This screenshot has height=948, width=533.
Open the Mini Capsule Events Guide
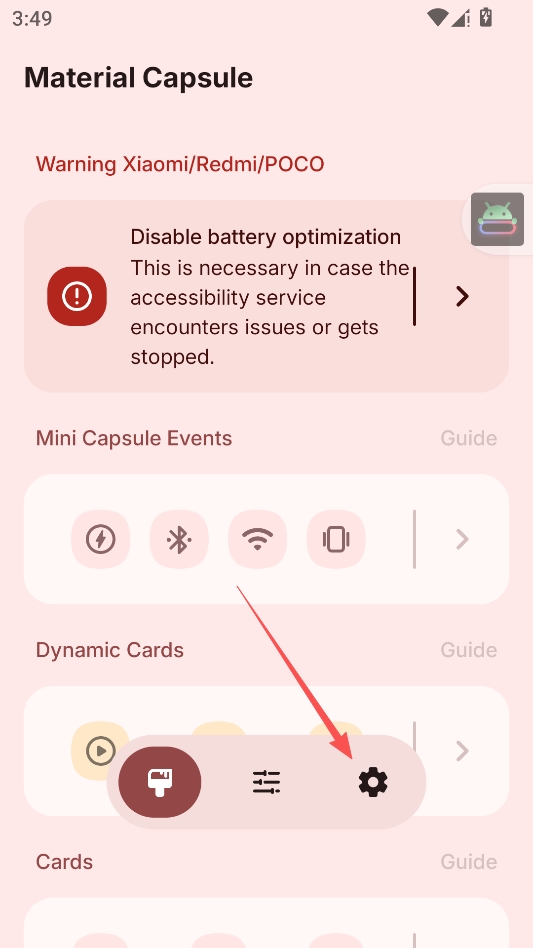[x=468, y=438]
